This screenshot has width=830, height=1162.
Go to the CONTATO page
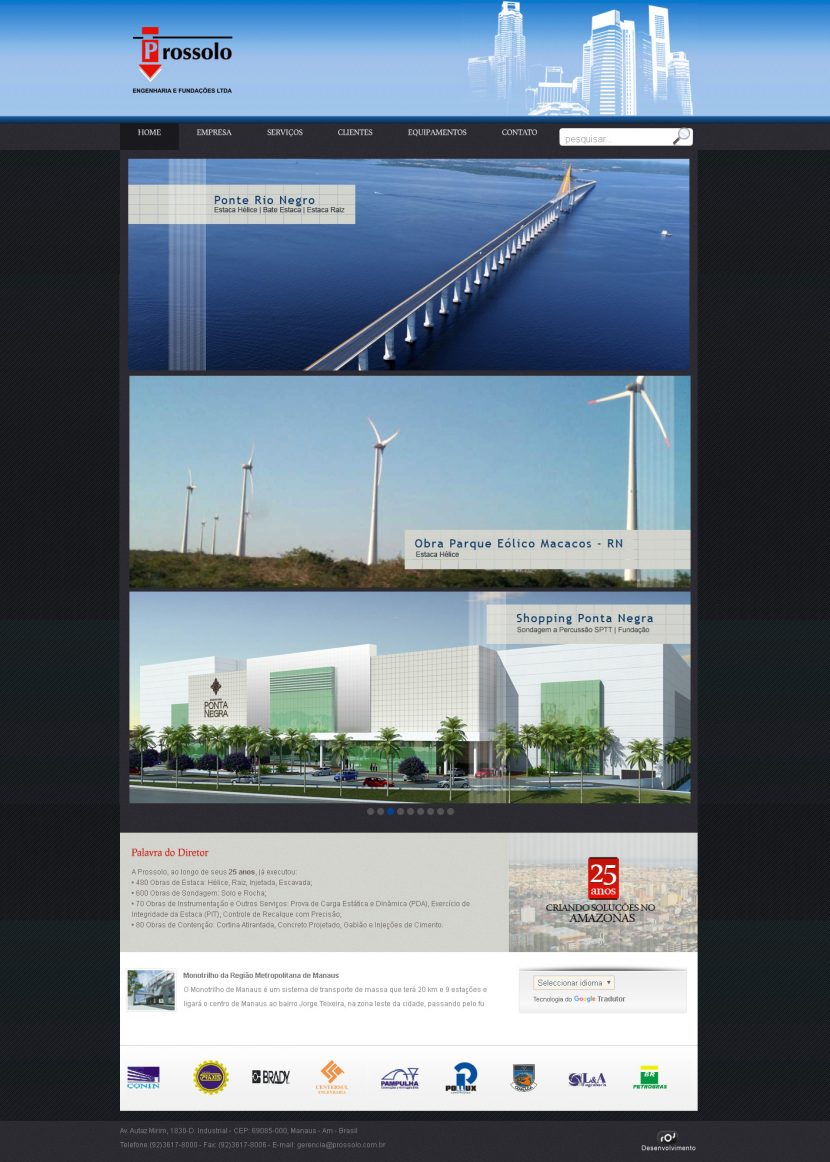point(519,133)
